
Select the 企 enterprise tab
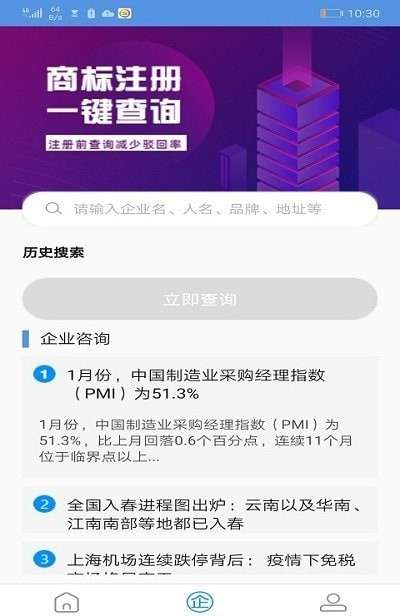(x=200, y=602)
